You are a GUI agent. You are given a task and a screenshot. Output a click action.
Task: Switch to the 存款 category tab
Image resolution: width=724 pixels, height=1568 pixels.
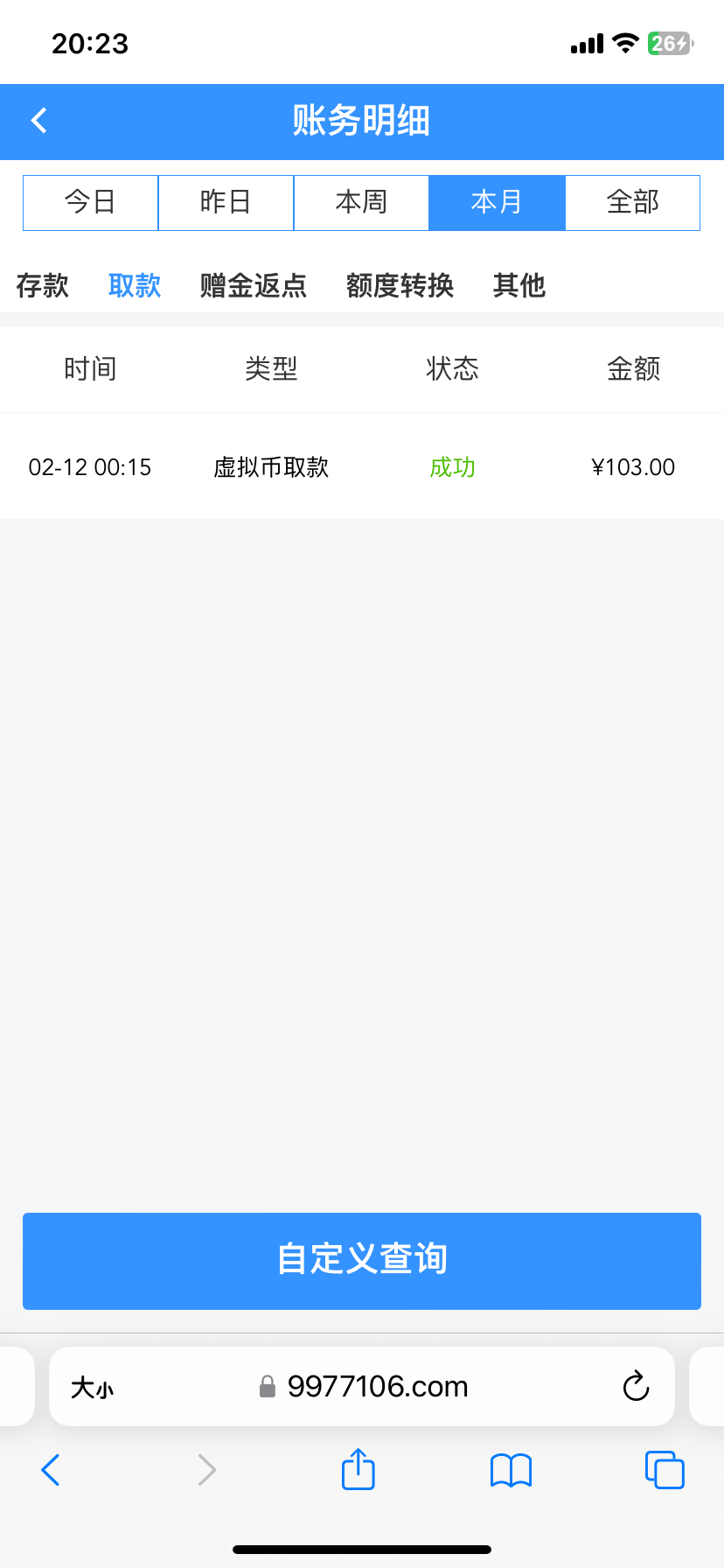43,285
